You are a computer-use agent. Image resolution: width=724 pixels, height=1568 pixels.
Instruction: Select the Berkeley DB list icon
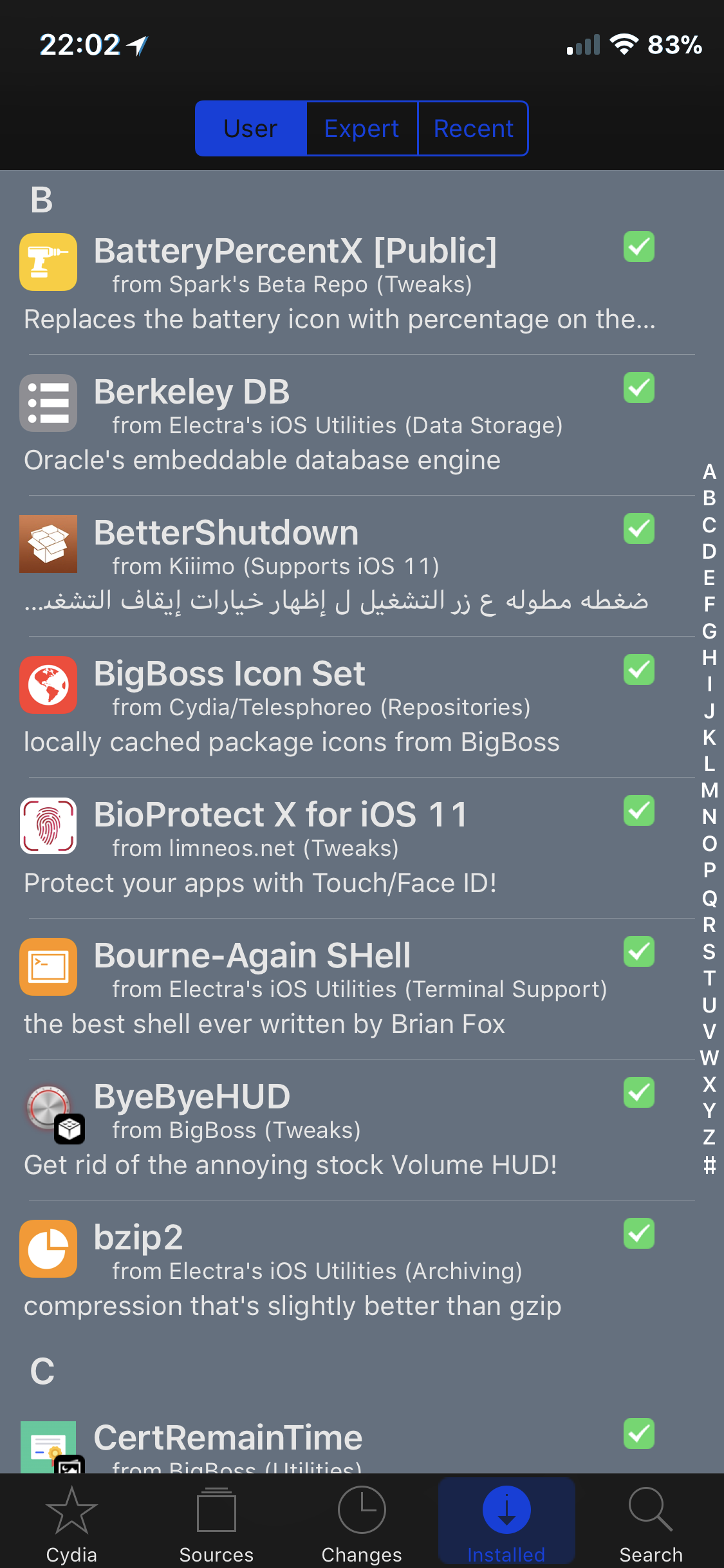click(48, 403)
